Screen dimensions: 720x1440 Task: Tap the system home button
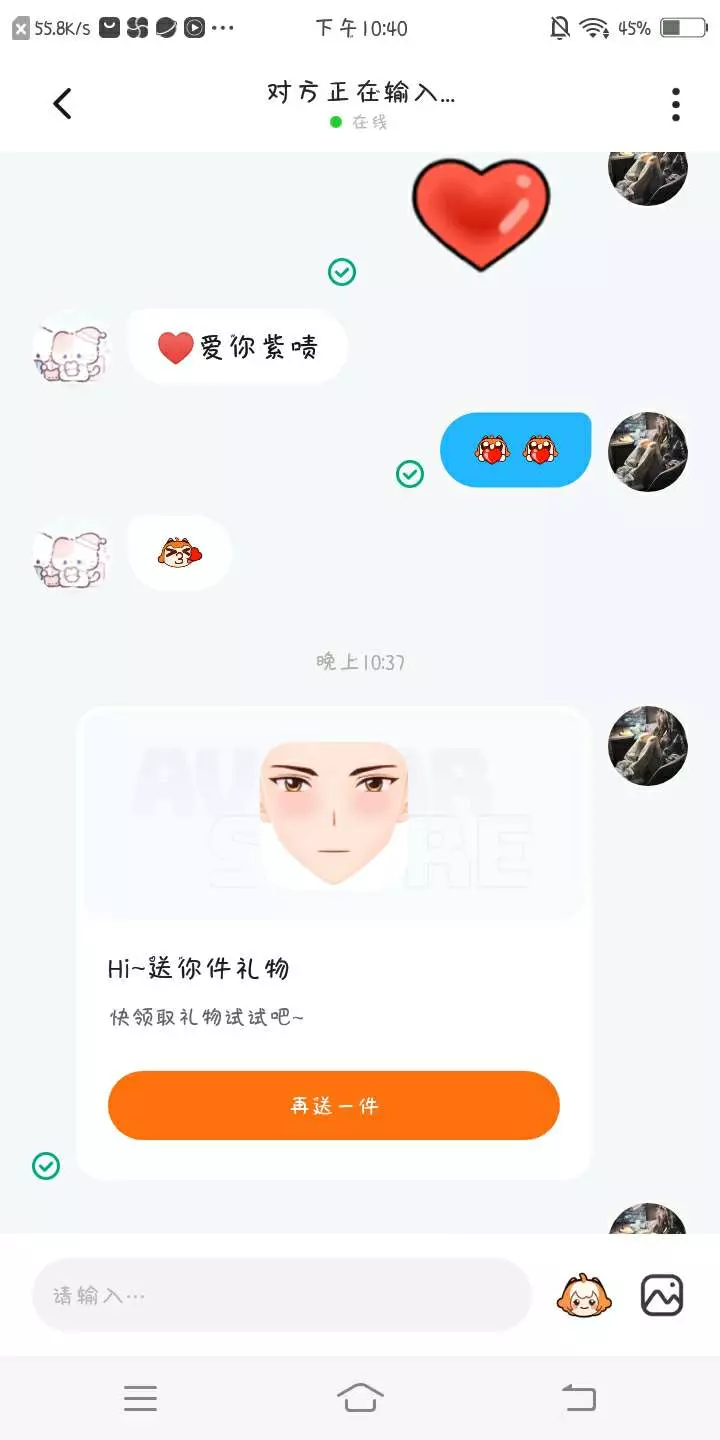[360, 1397]
